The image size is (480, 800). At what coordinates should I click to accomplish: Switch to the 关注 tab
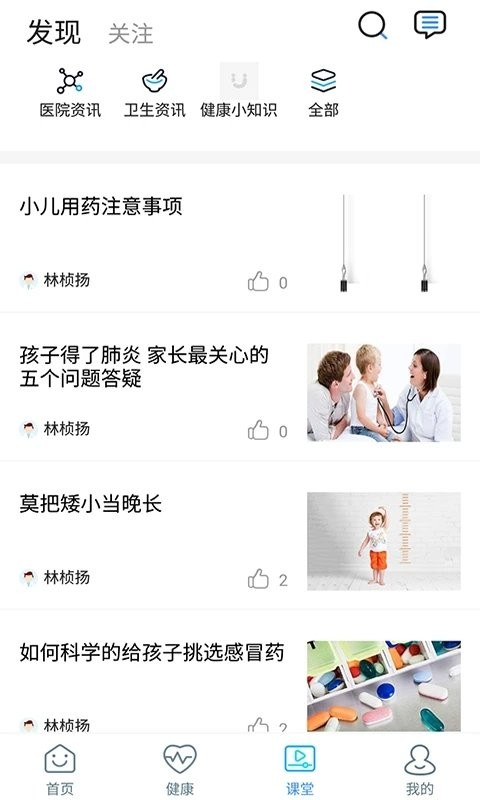(x=131, y=34)
